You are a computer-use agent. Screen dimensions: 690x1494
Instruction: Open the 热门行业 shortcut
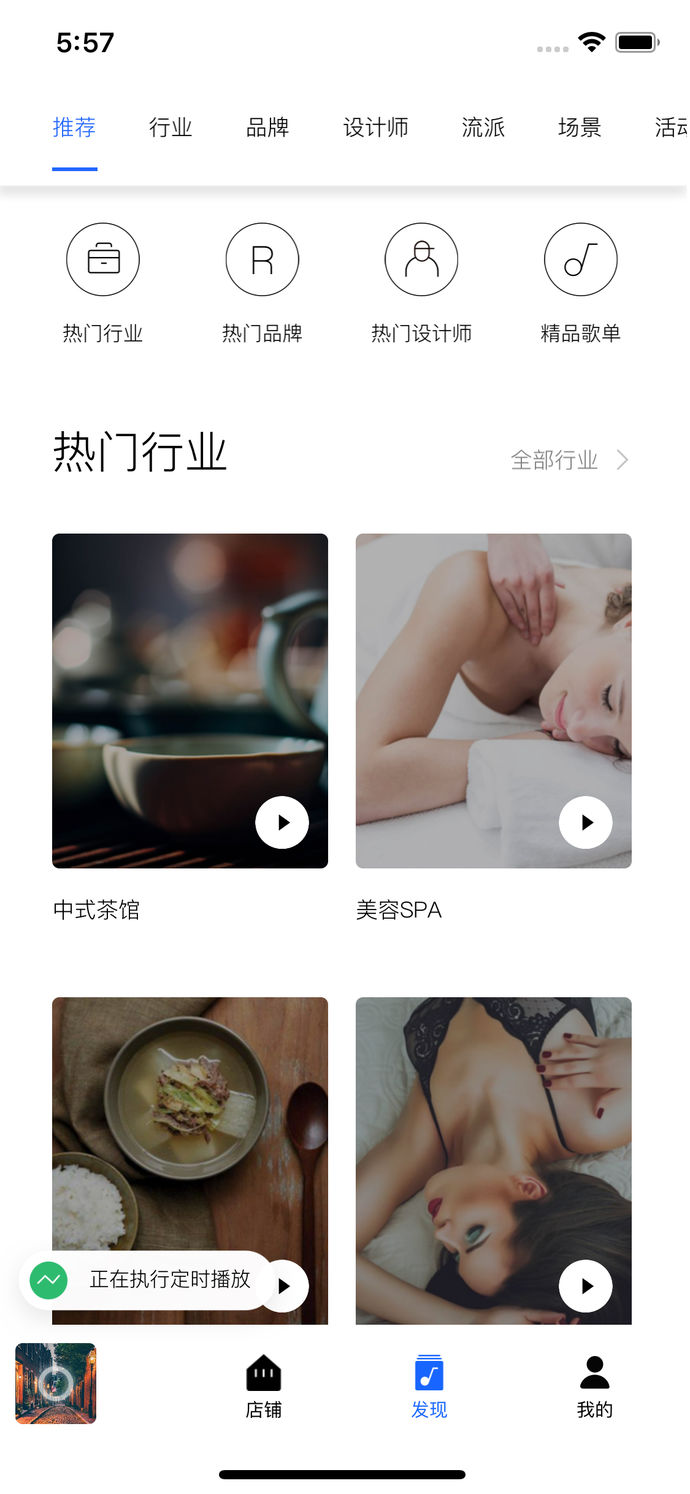103,282
